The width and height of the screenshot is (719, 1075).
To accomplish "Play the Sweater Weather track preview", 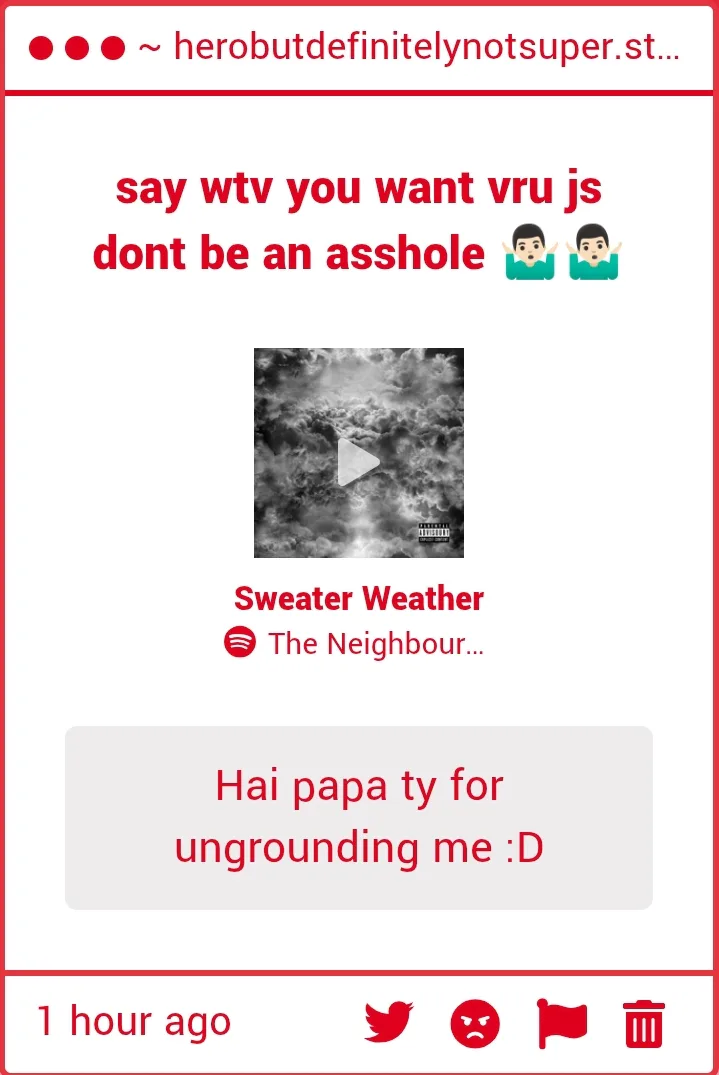I will [x=358, y=461].
